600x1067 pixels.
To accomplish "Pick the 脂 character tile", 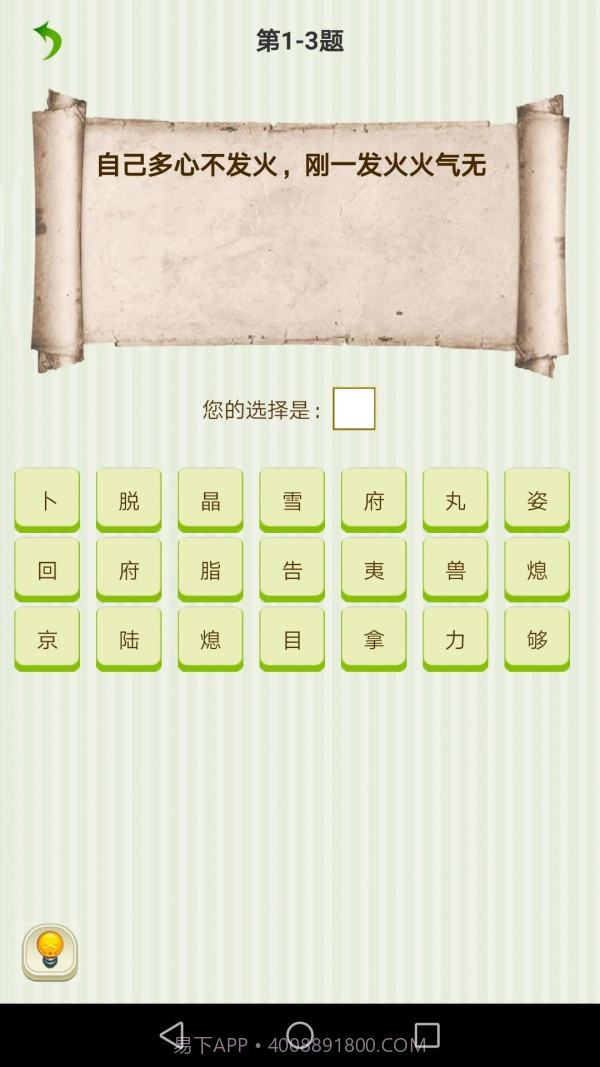I will click(210, 569).
